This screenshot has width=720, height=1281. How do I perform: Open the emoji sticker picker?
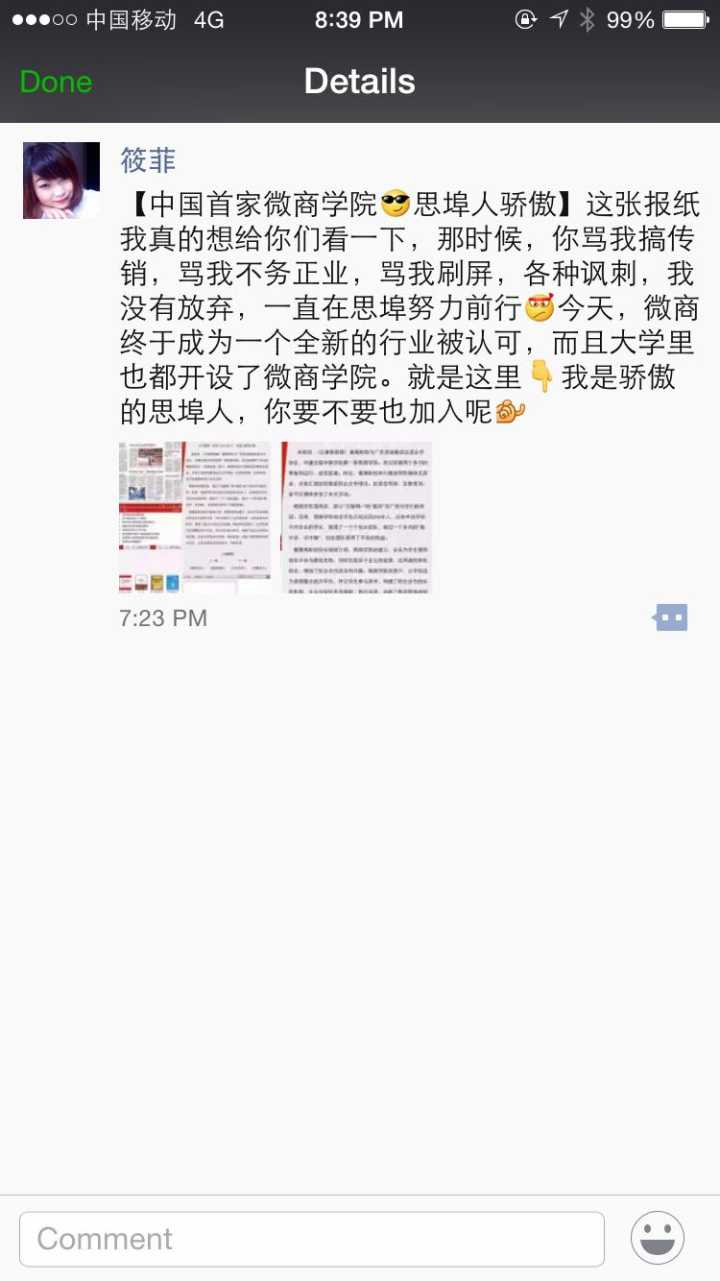click(657, 1238)
